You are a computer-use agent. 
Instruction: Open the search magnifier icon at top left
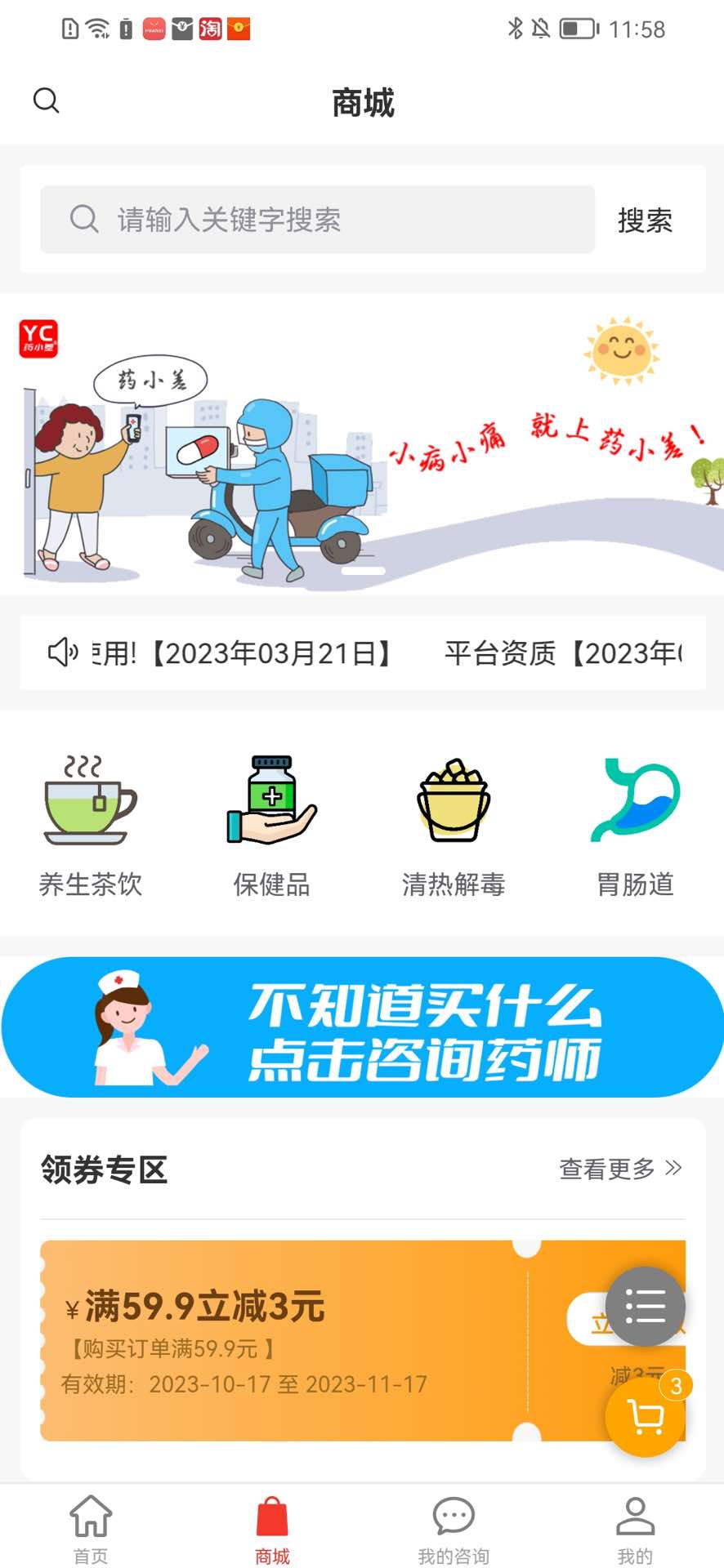(46, 100)
